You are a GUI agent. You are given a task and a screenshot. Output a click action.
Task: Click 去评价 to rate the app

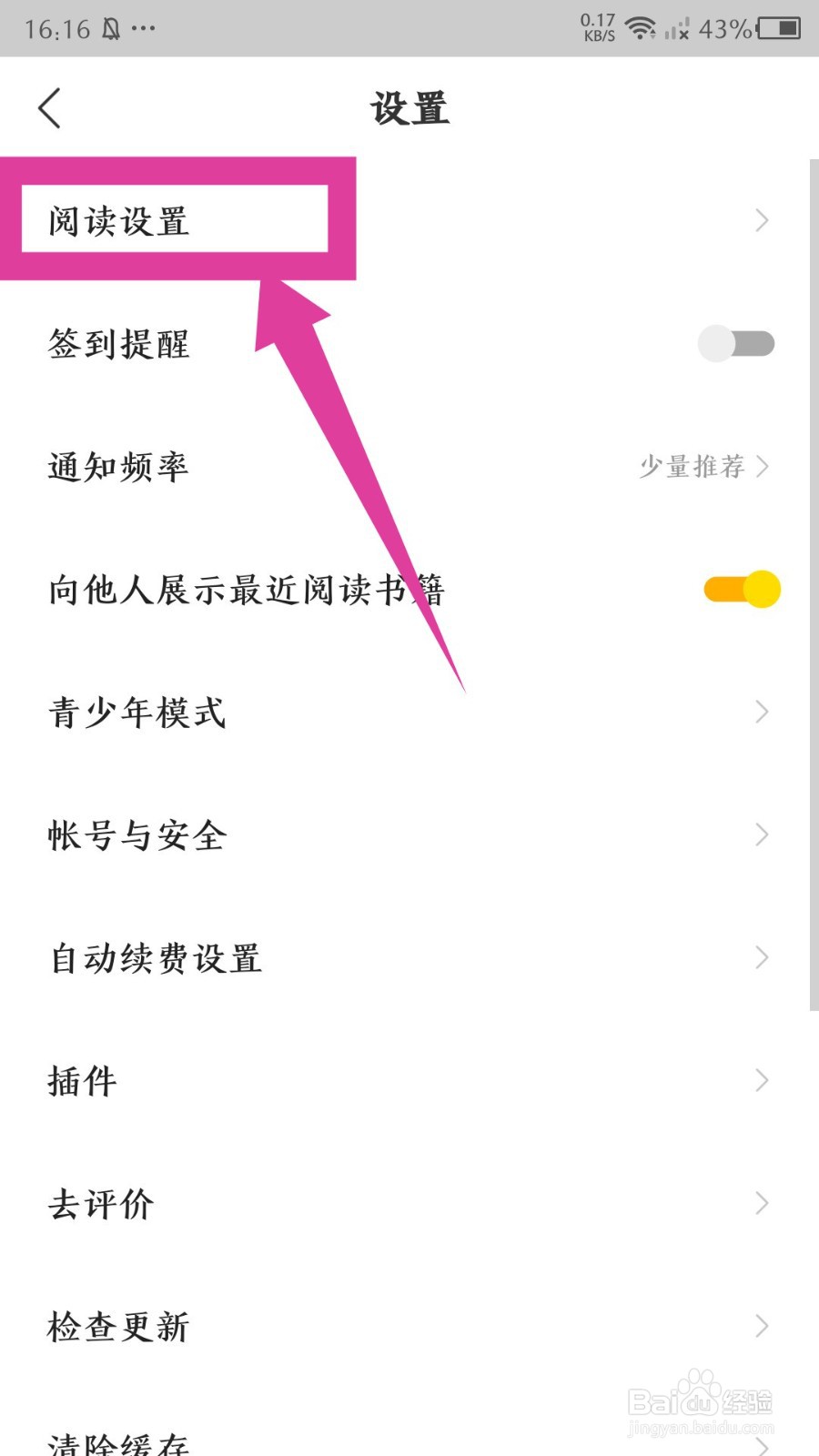click(x=100, y=1204)
